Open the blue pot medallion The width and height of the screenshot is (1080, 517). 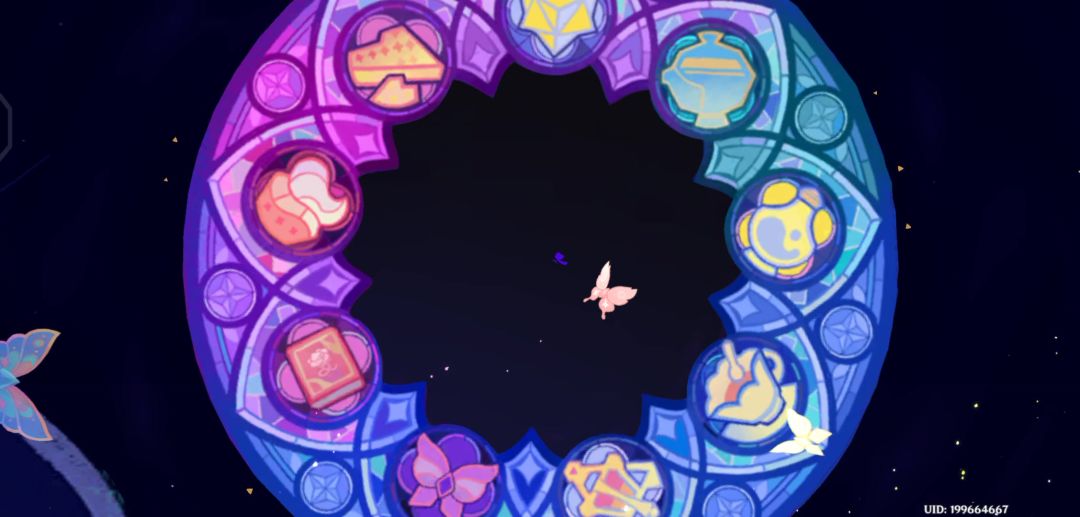[x=709, y=77]
